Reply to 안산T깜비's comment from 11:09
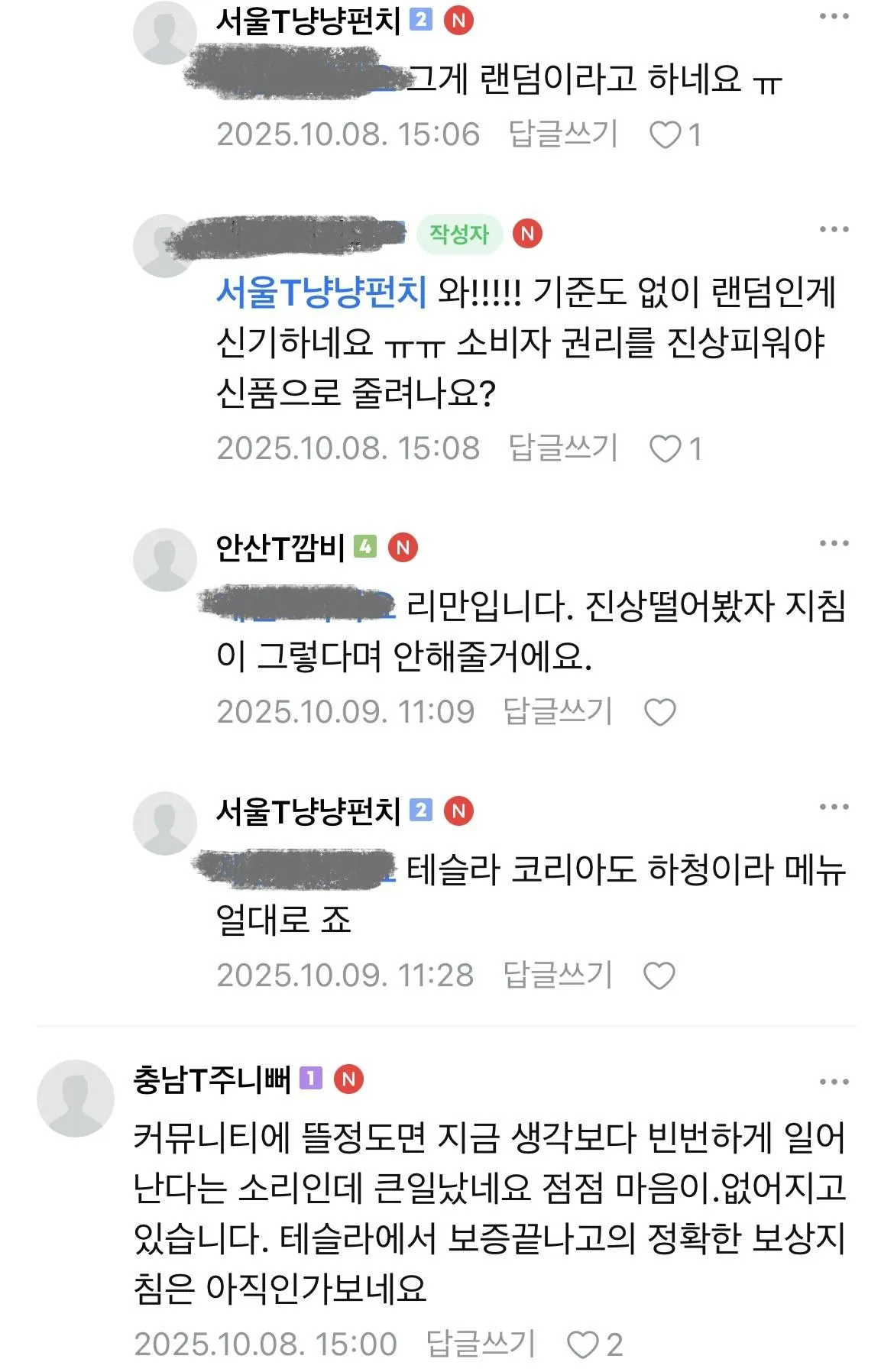Viewport: 894px width, 1372px height. point(558,711)
